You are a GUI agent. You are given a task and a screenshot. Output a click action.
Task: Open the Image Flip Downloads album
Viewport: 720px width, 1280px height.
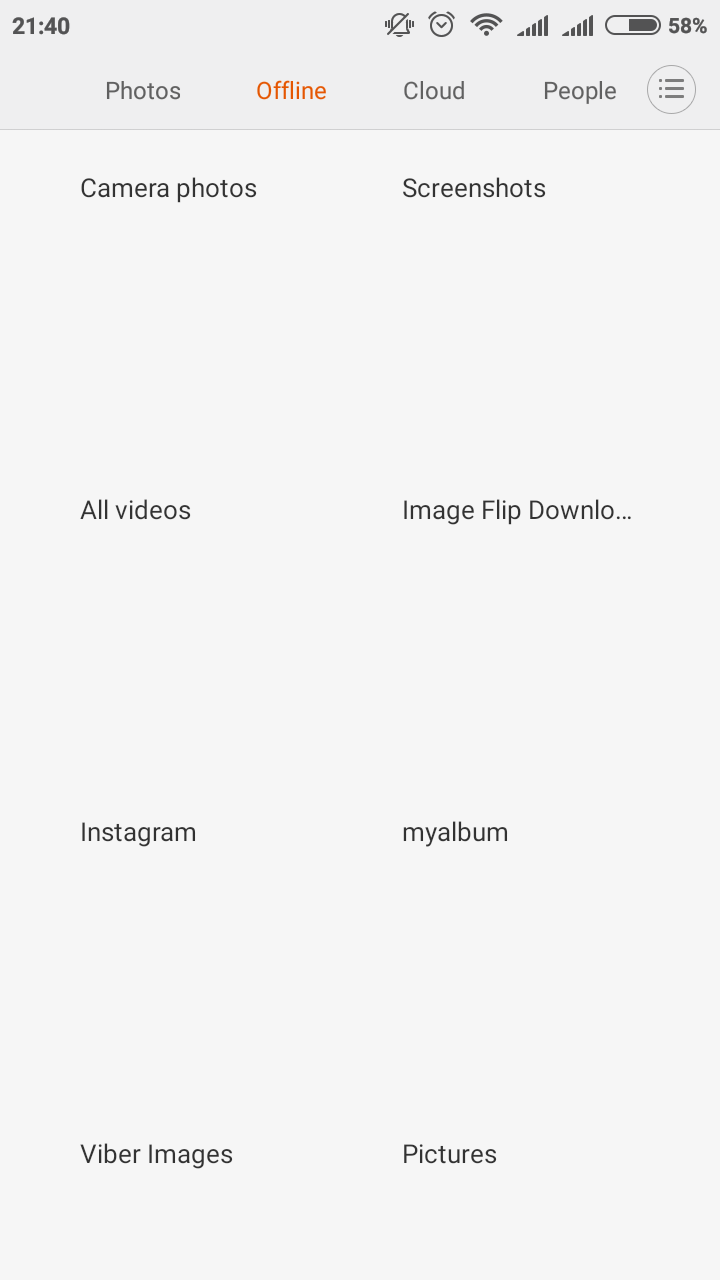tap(517, 510)
